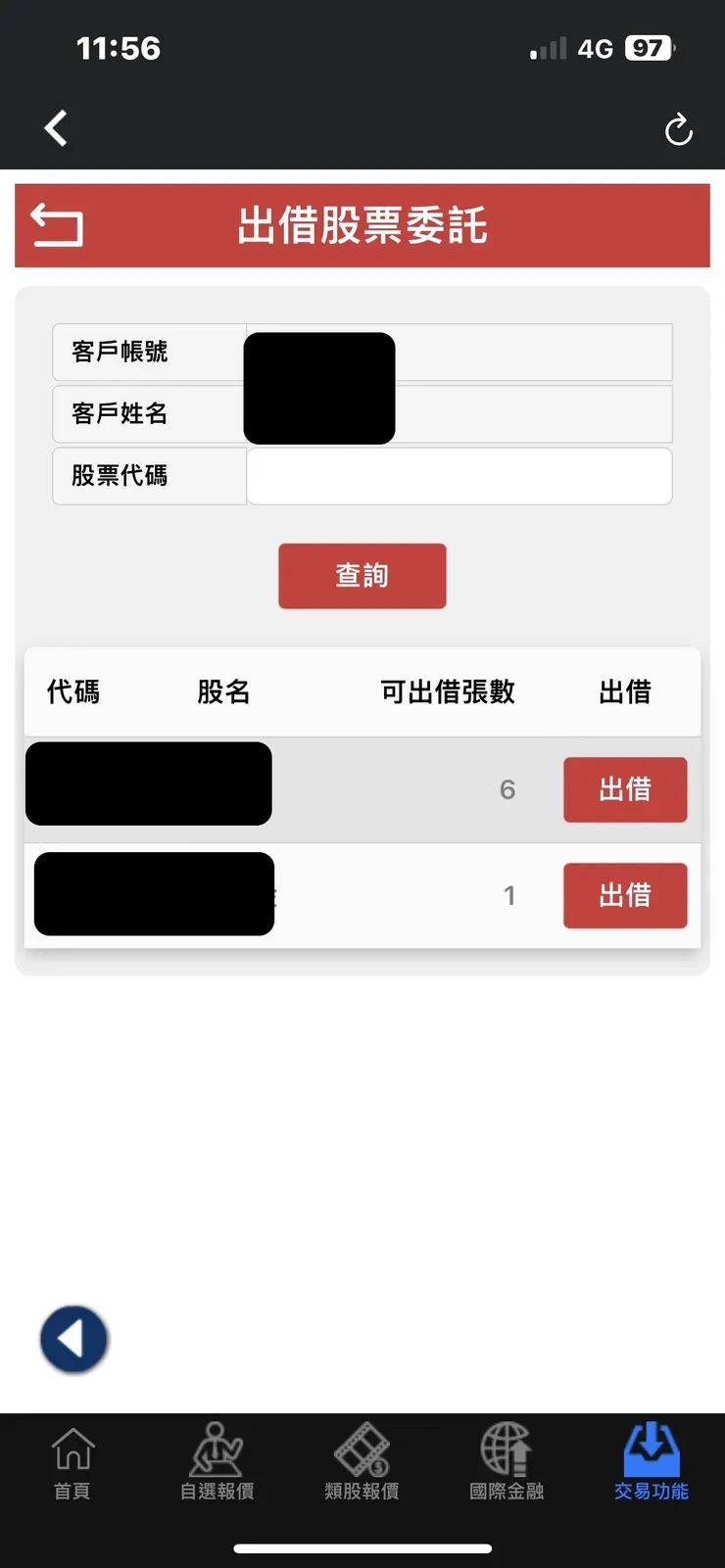The width and height of the screenshot is (725, 1568).
Task: Go back using the top-left chevron
Action: coord(56,128)
